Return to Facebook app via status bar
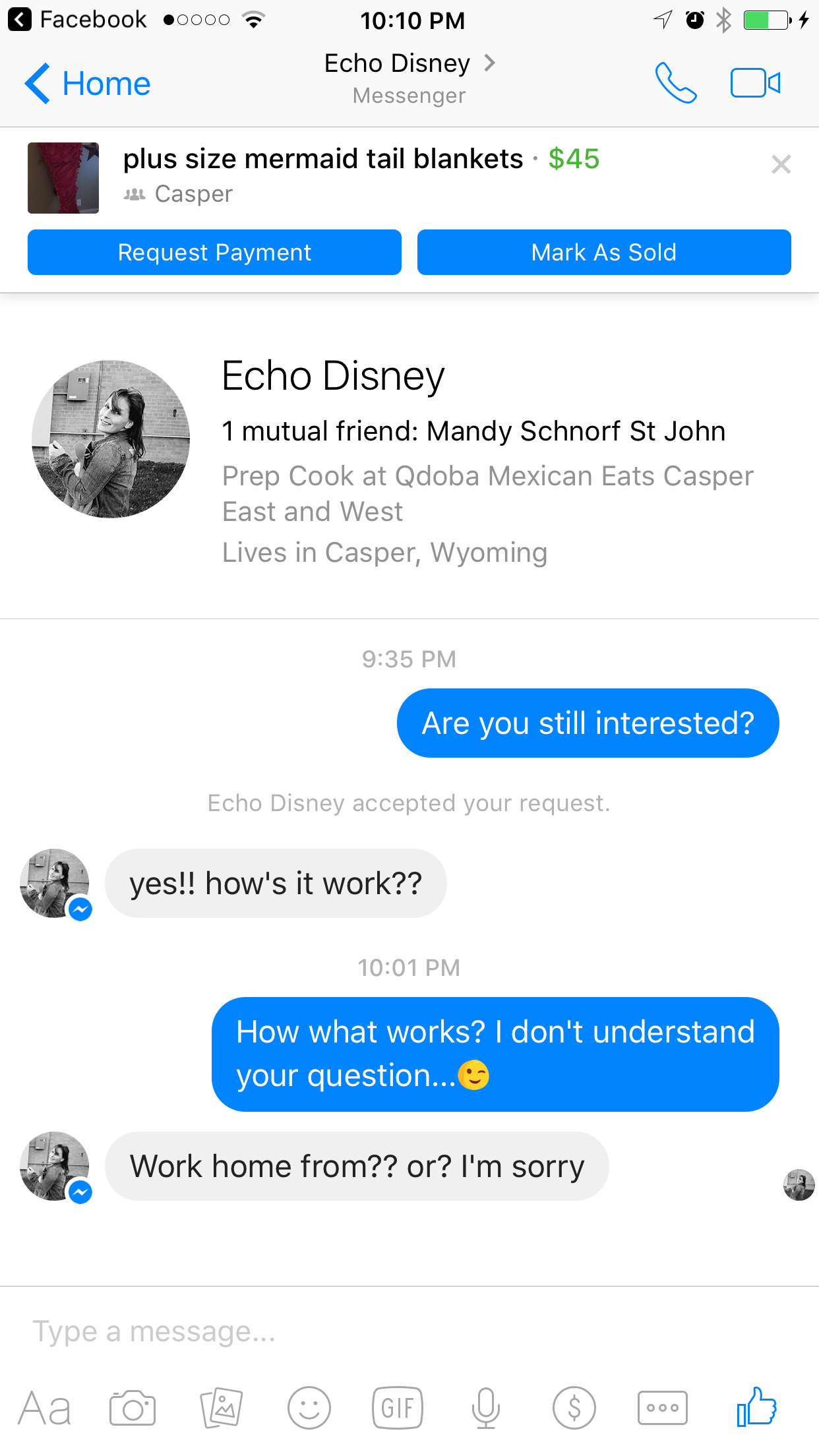 (78, 20)
